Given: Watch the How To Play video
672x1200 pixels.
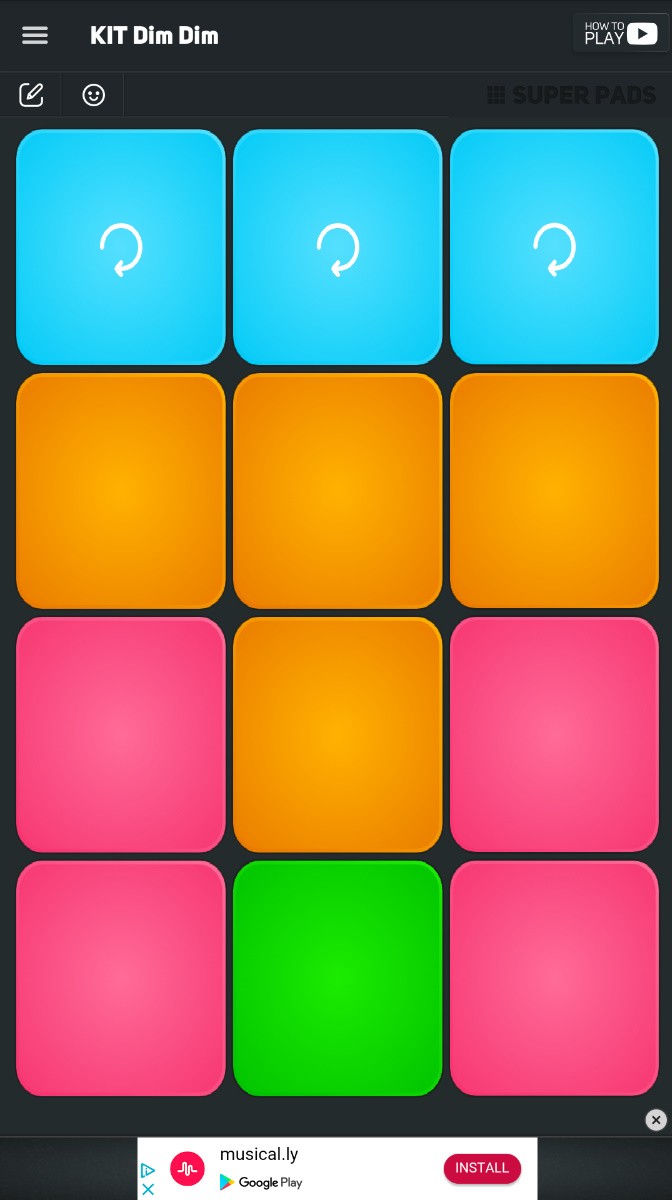Looking at the screenshot, I should [620, 34].
